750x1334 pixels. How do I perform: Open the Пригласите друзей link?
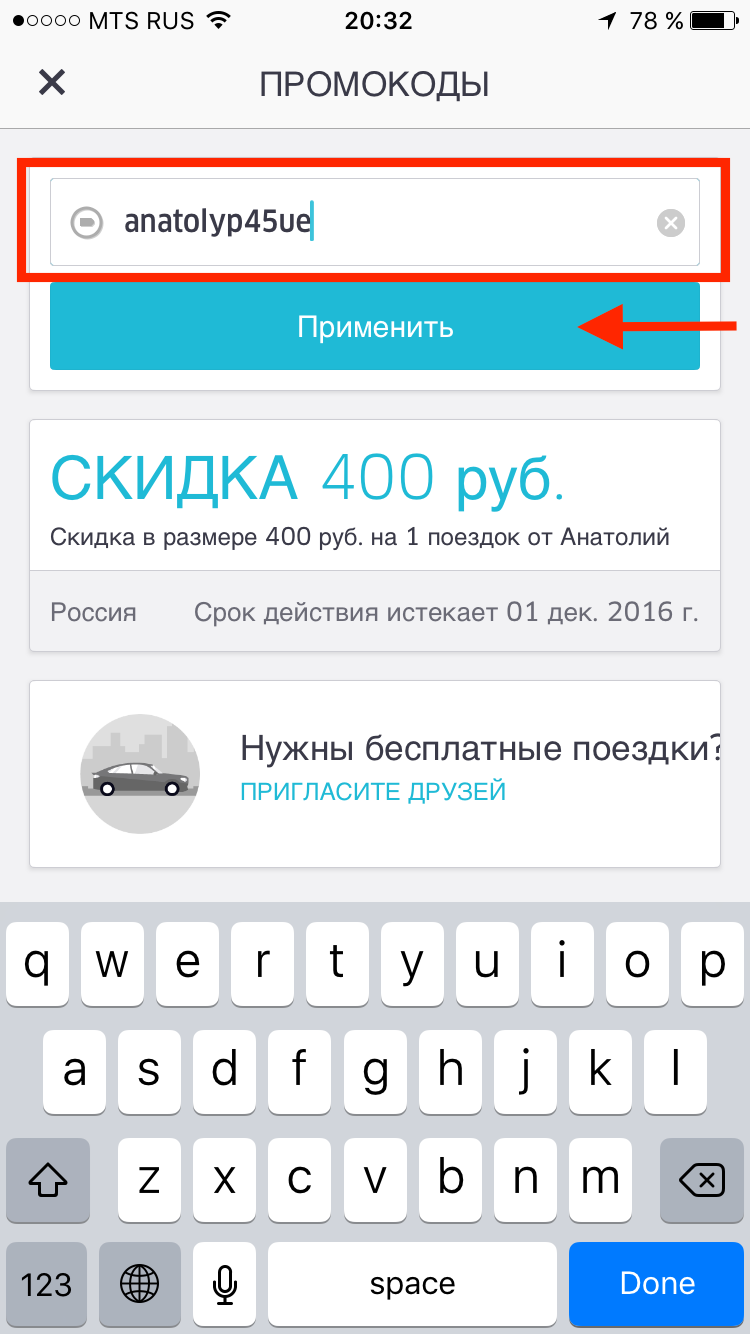372,792
